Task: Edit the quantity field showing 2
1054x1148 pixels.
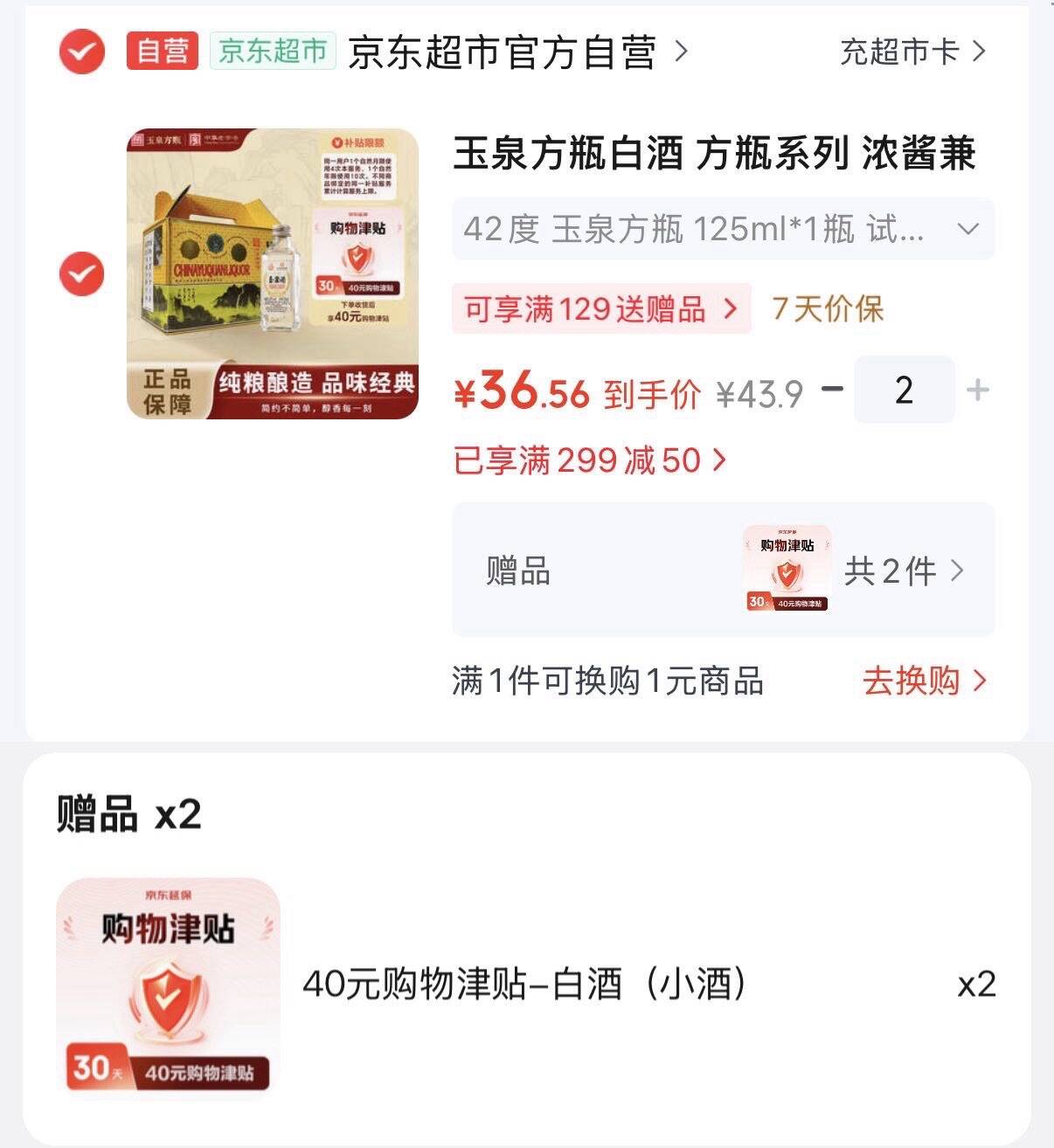Action: point(904,390)
